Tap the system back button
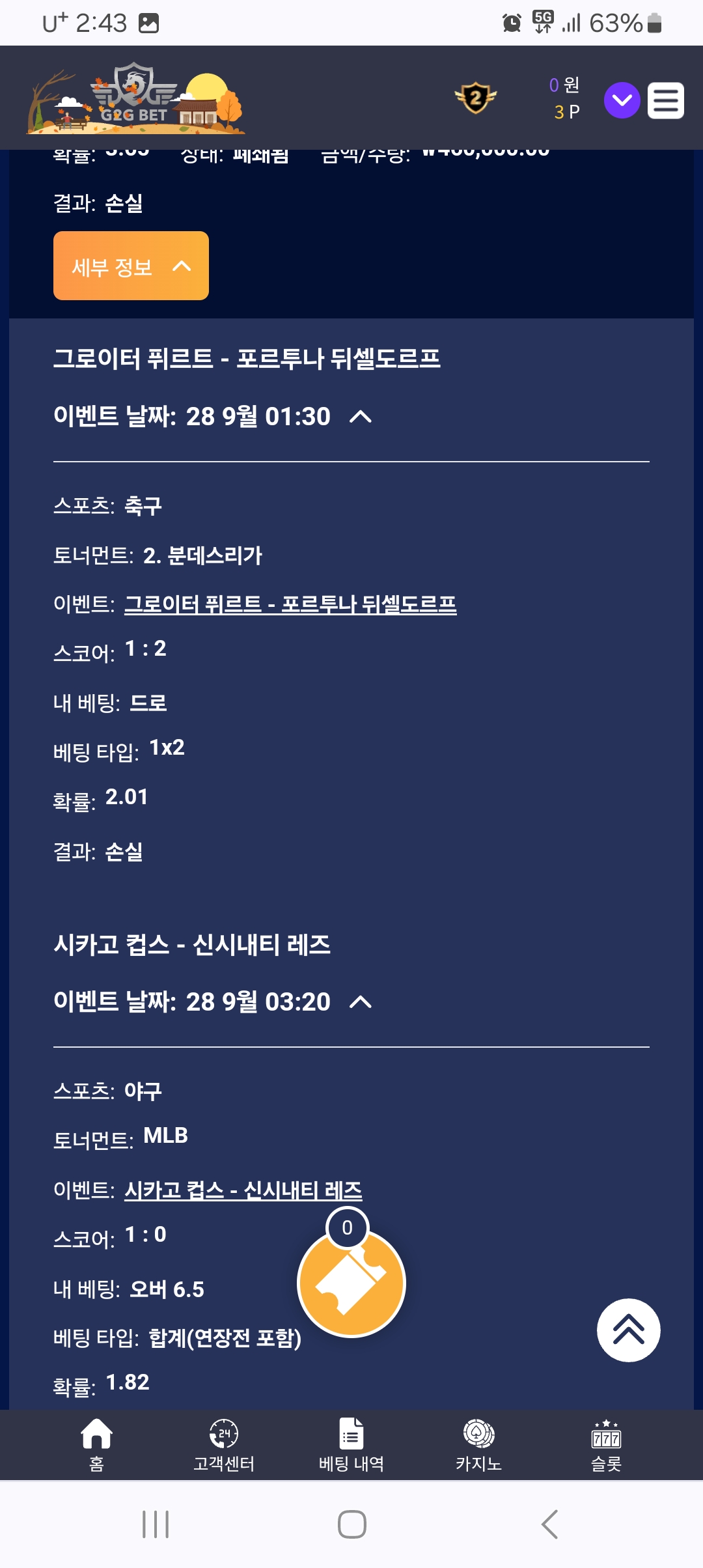Viewport: 703px width, 1568px height. coord(550,1524)
